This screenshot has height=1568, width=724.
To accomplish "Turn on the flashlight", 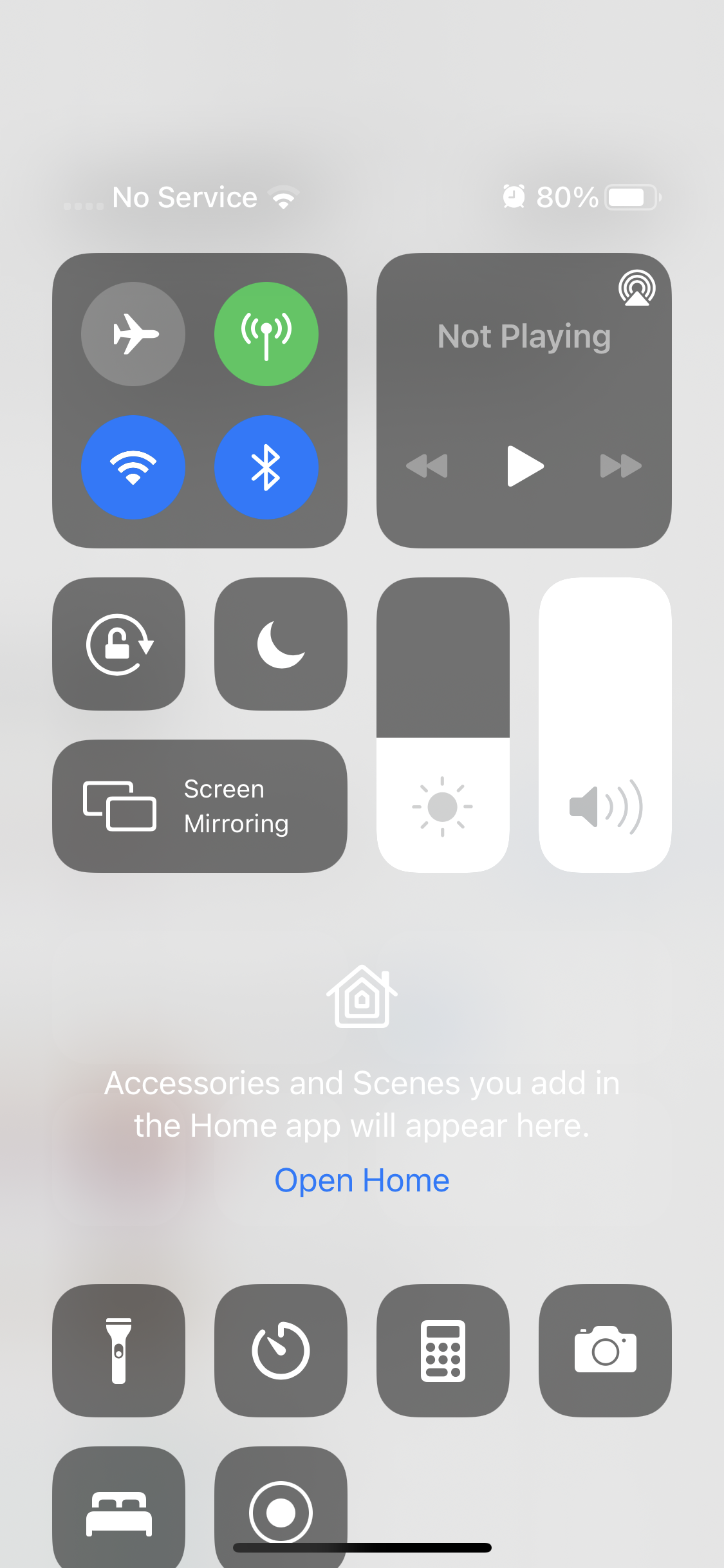I will [119, 1350].
